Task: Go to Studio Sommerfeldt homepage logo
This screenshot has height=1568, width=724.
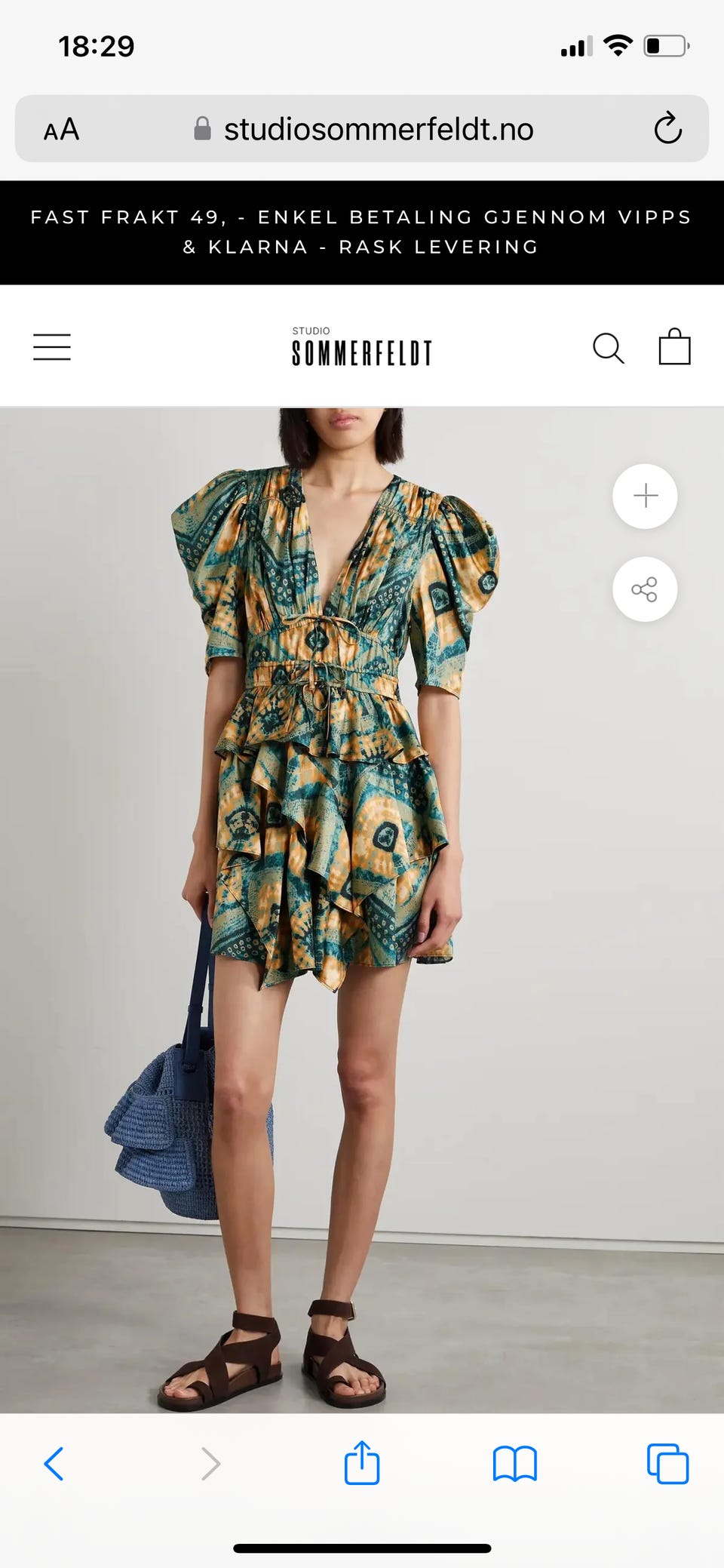Action: (362, 347)
